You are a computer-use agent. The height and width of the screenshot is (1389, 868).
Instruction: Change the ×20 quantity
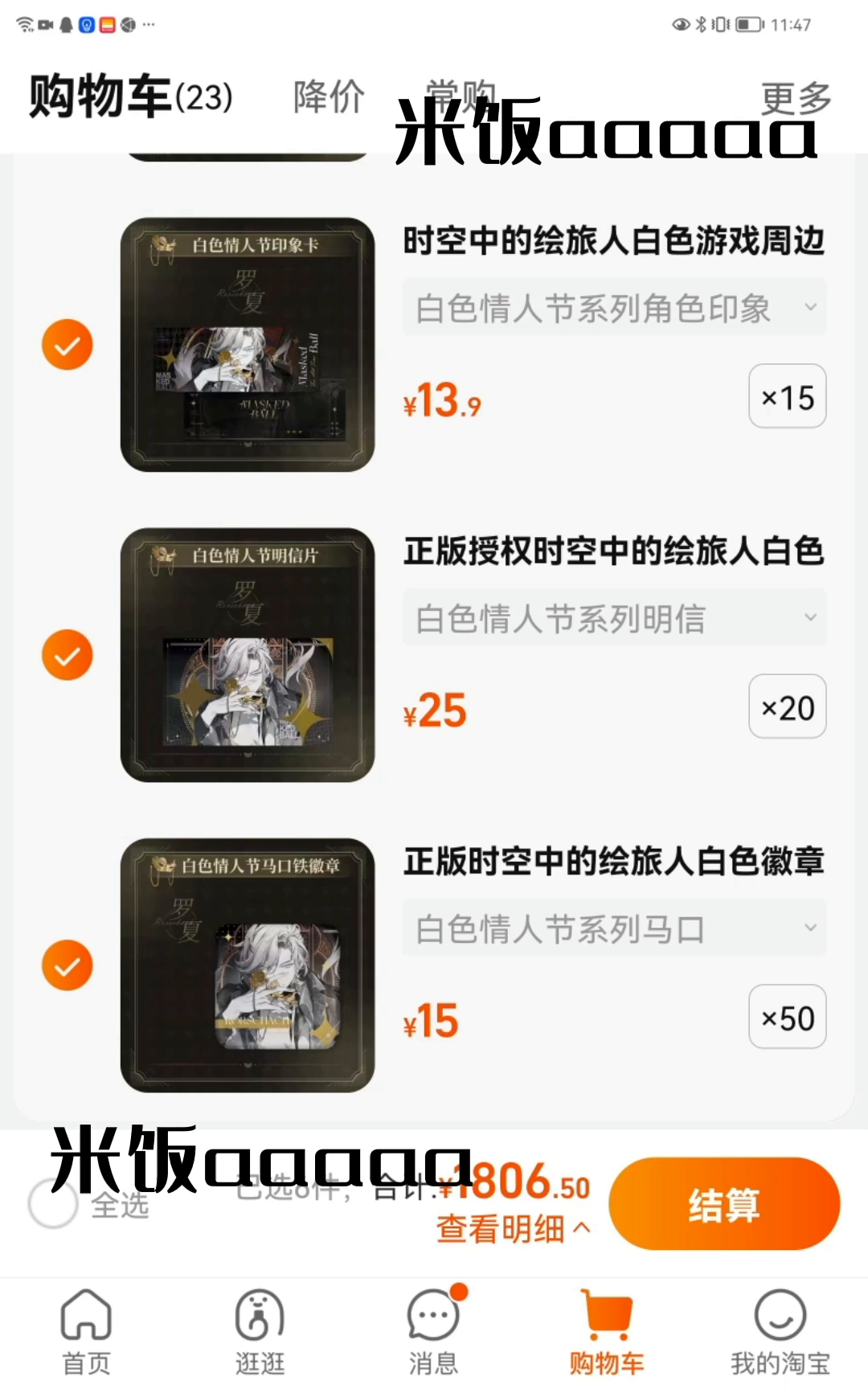787,707
